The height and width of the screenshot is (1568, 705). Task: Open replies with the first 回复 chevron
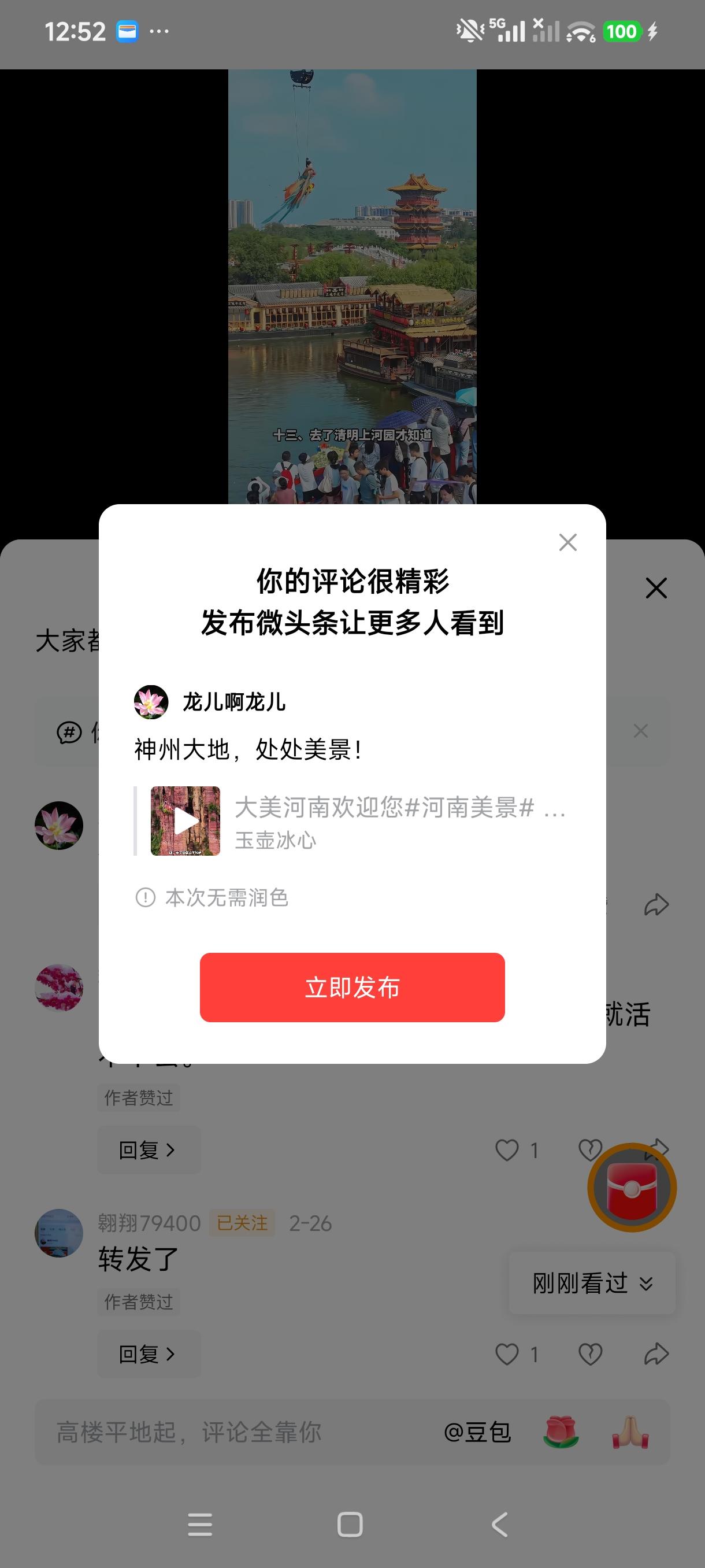pos(148,1150)
